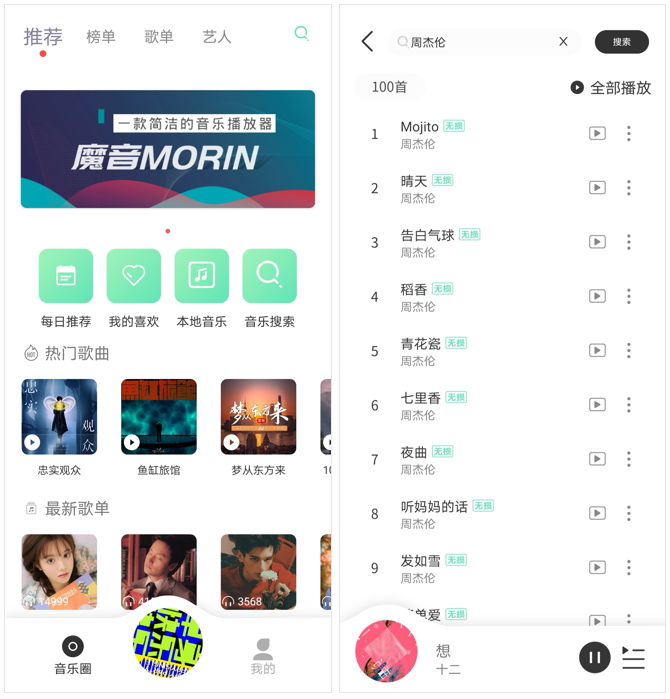Pause the currently playing song 想
Screen dimensions: 670x699
[594, 657]
